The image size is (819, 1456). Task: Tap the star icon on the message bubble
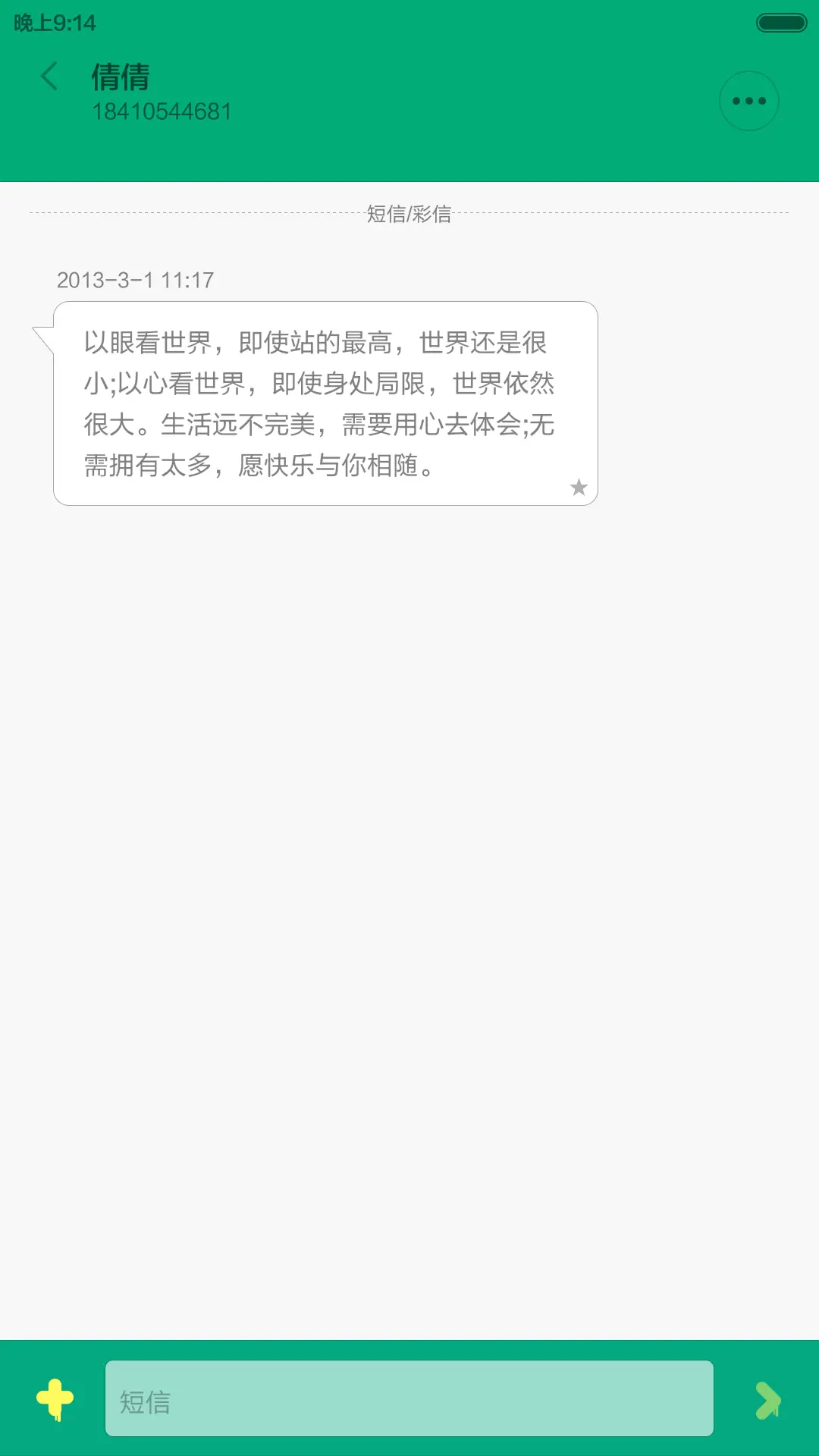579,488
